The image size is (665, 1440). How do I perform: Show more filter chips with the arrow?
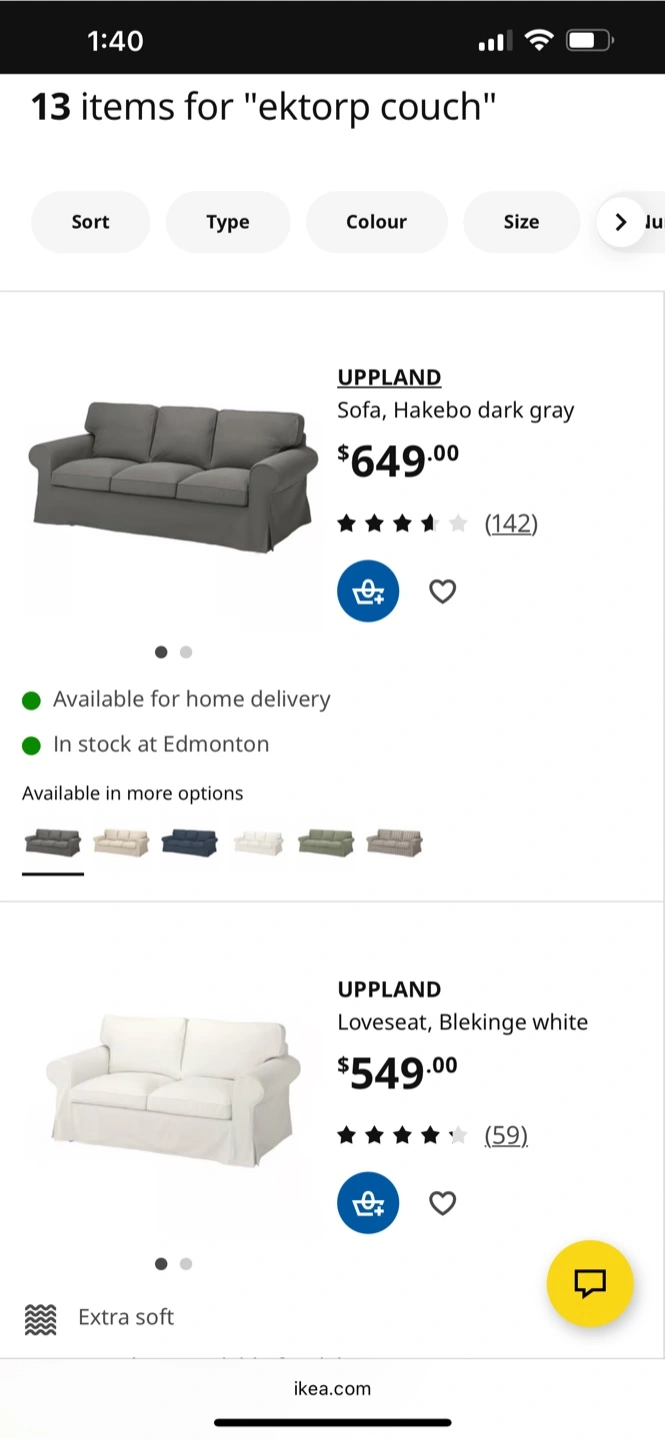click(621, 222)
